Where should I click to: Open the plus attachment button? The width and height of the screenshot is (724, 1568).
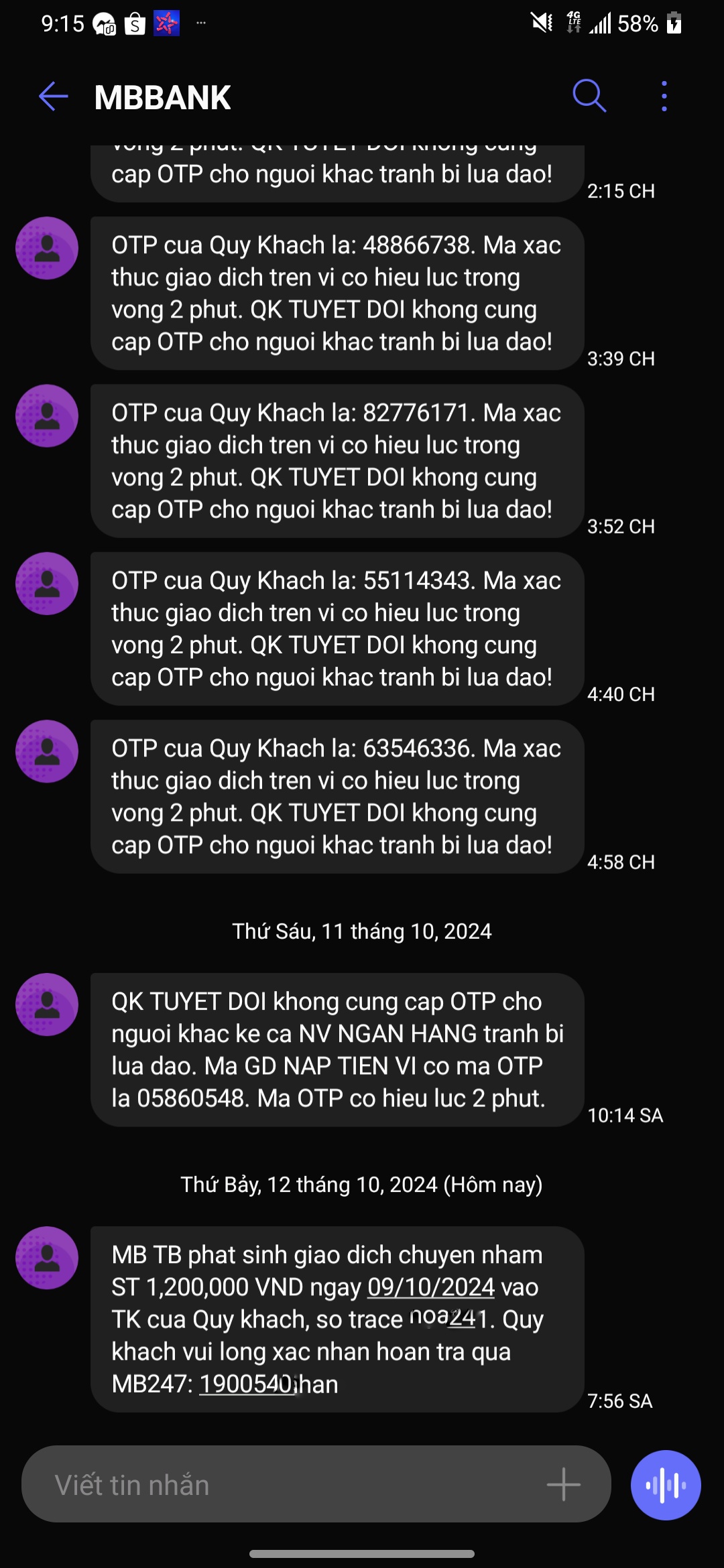563,1485
